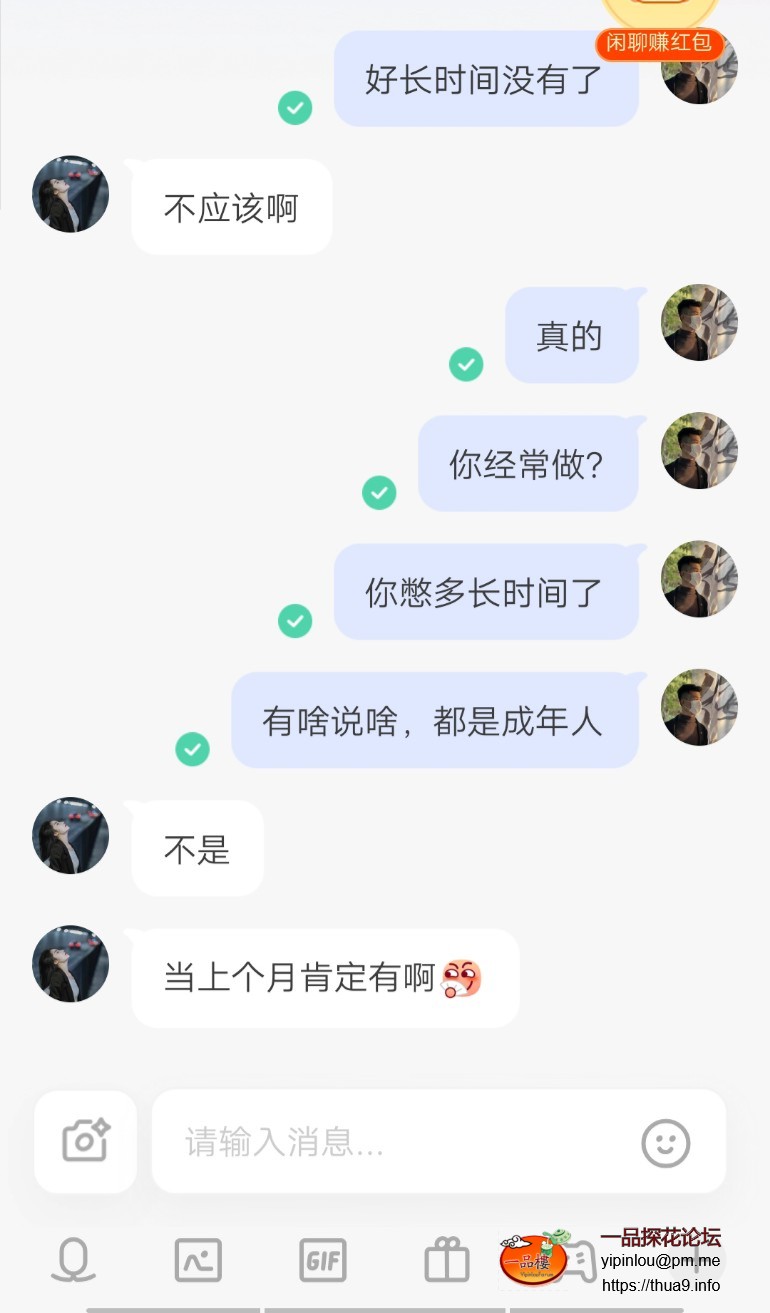This screenshot has width=770, height=1313.
Task: Send a gift via gift icon
Action: (447, 1259)
